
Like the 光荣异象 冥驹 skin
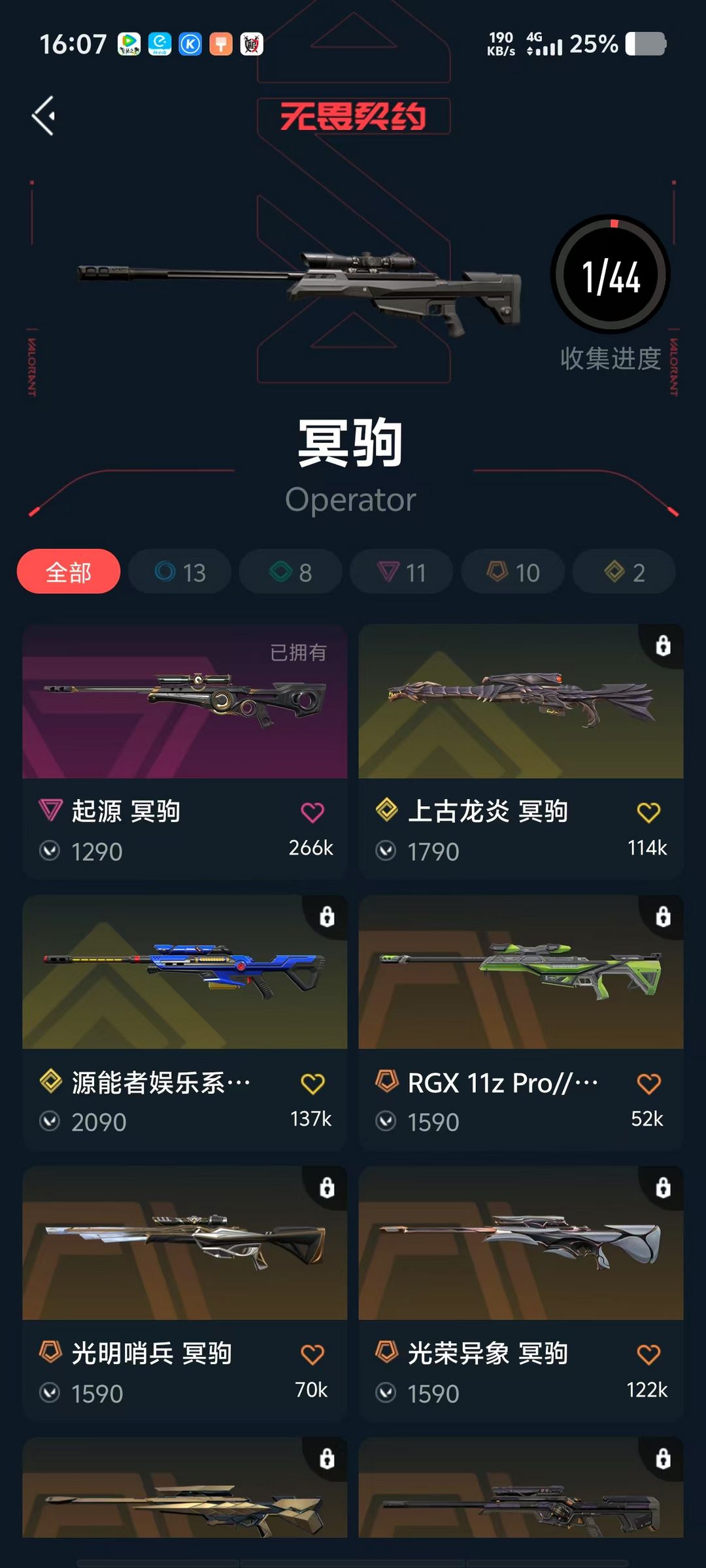[x=648, y=1354]
